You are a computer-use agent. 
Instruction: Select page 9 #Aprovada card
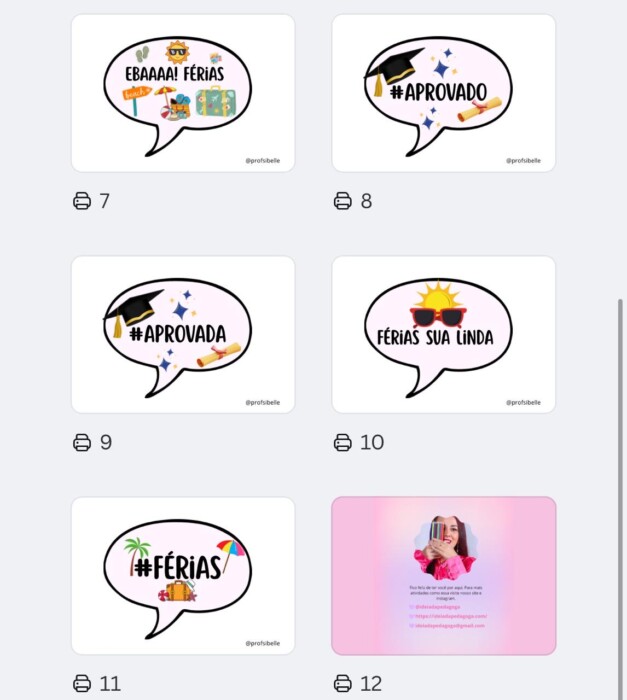click(183, 334)
